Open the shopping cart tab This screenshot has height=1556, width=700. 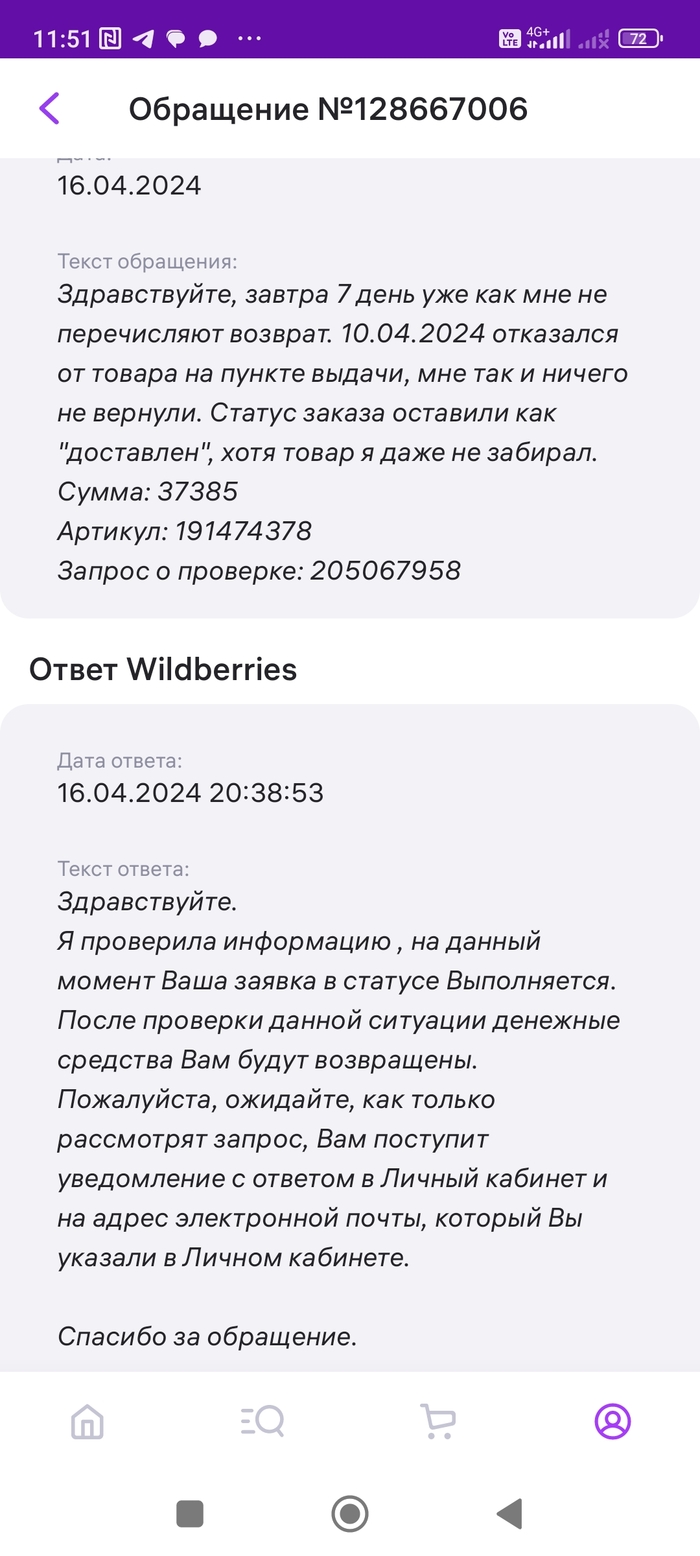tap(437, 1421)
